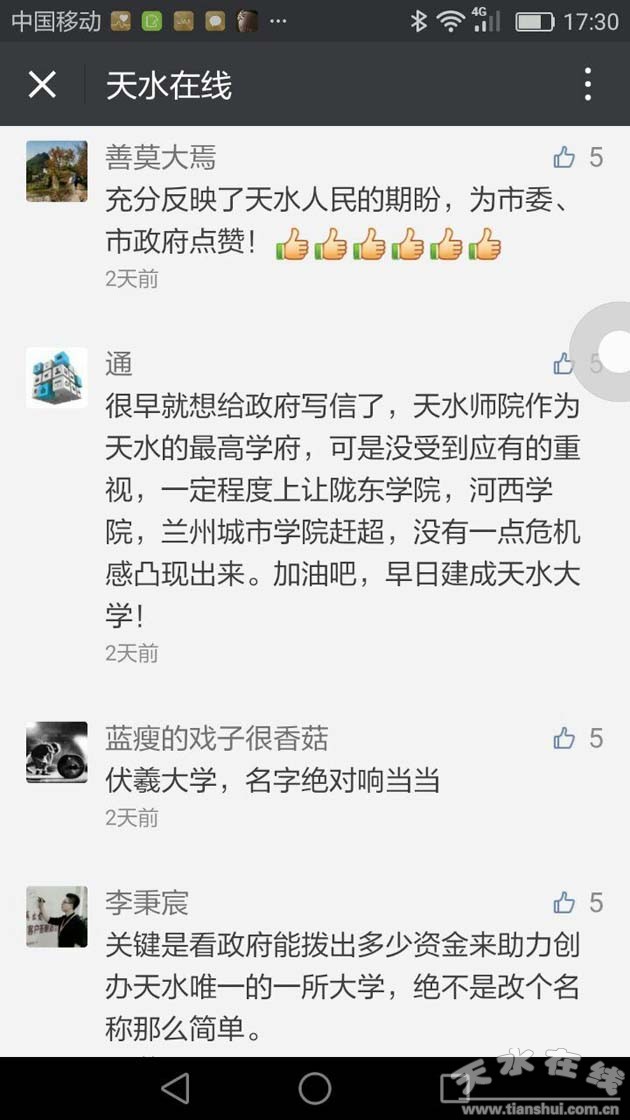Open the overflow menu
Image resolution: width=630 pixels, height=1120 pixels.
click(588, 85)
